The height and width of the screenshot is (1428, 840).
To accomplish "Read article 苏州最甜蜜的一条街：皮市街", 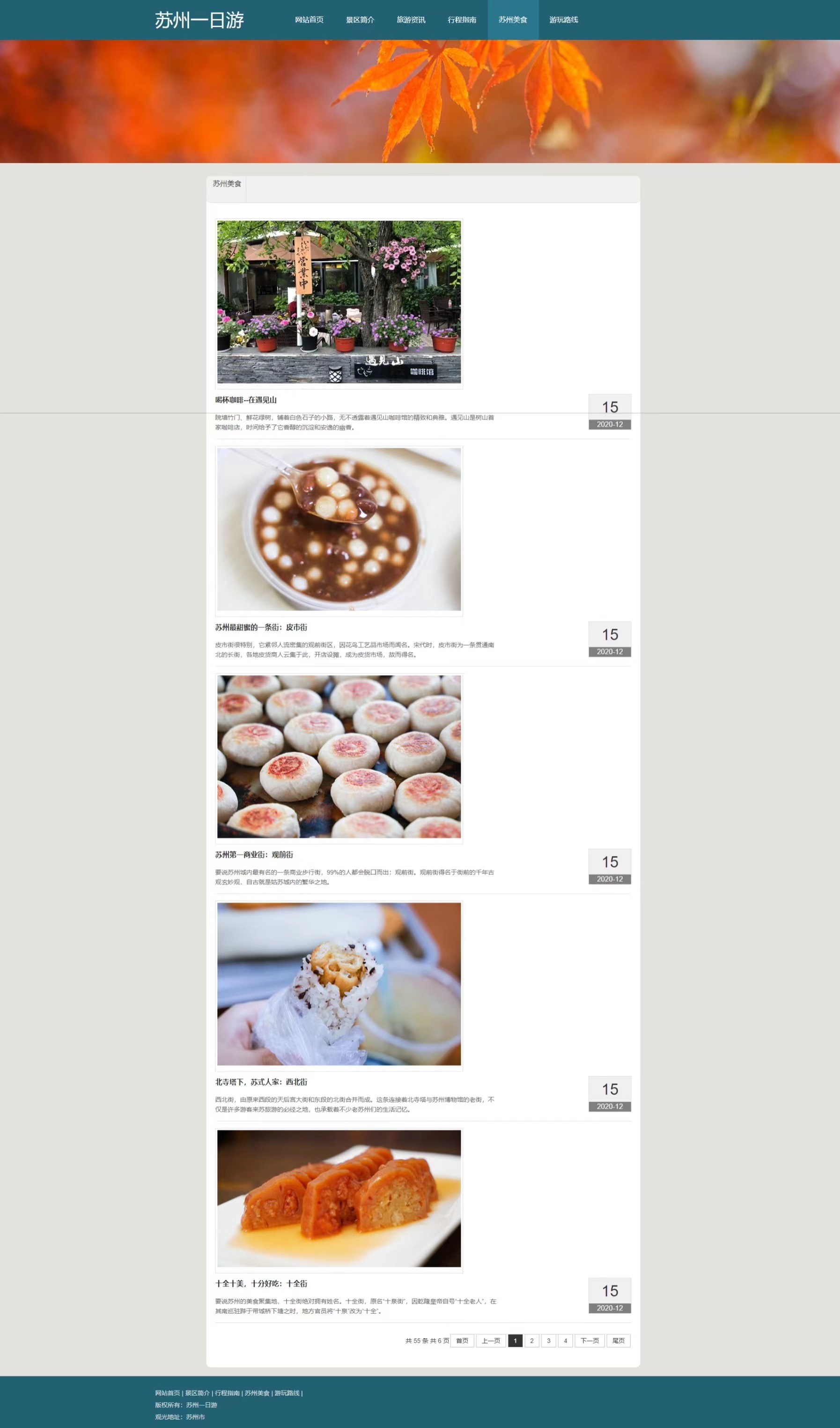I will click(261, 627).
